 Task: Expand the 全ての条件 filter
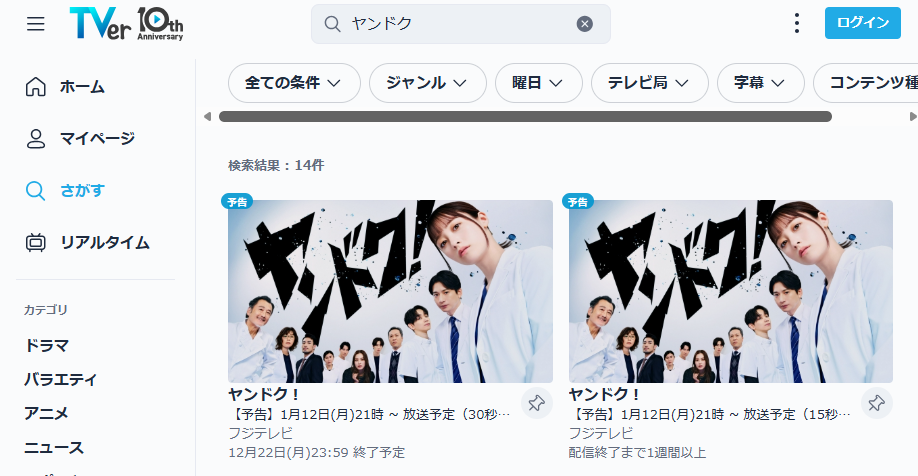(294, 83)
